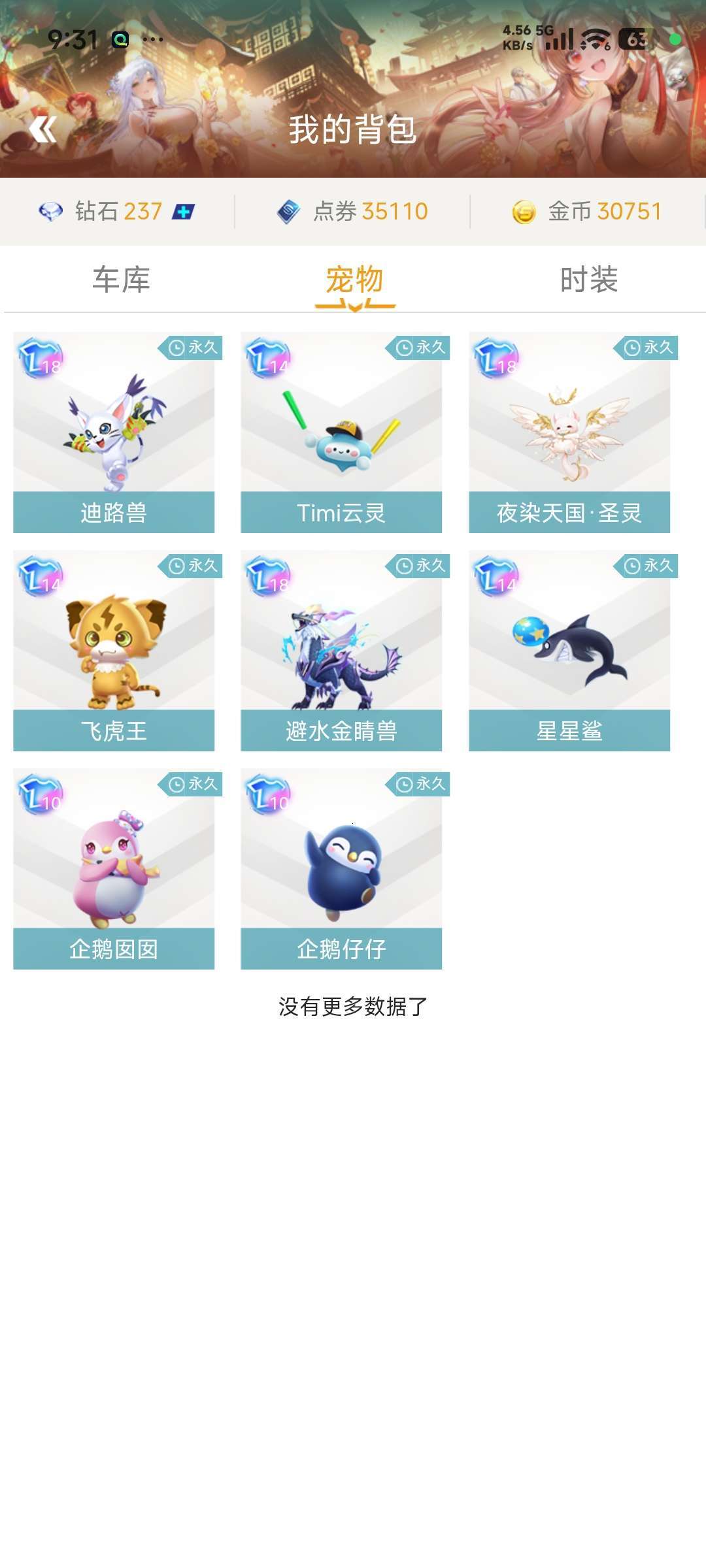This screenshot has width=706, height=1568.
Task: Click the 点券 coupon currency icon
Action: [291, 210]
